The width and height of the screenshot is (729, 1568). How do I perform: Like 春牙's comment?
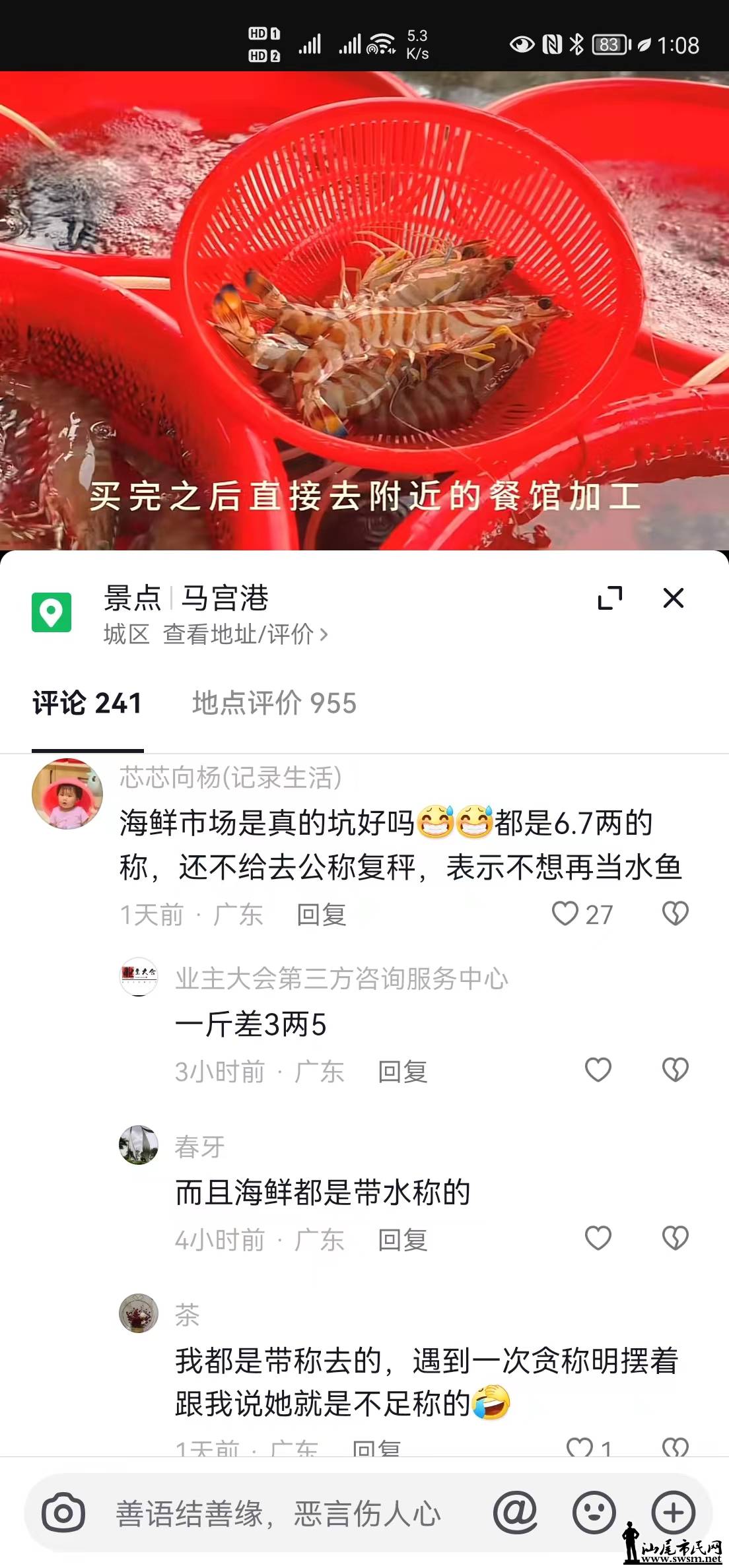pos(598,1238)
